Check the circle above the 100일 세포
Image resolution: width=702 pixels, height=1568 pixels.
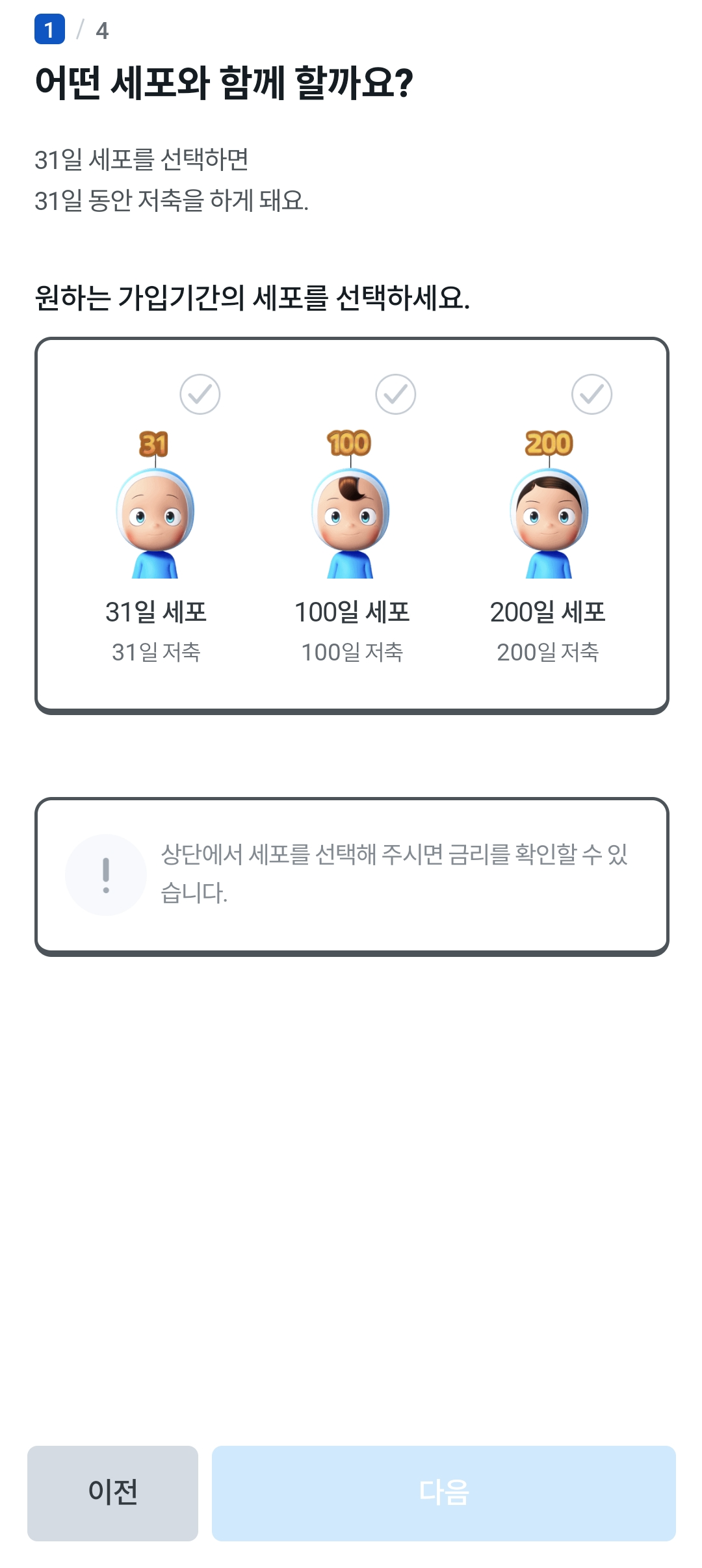395,394
